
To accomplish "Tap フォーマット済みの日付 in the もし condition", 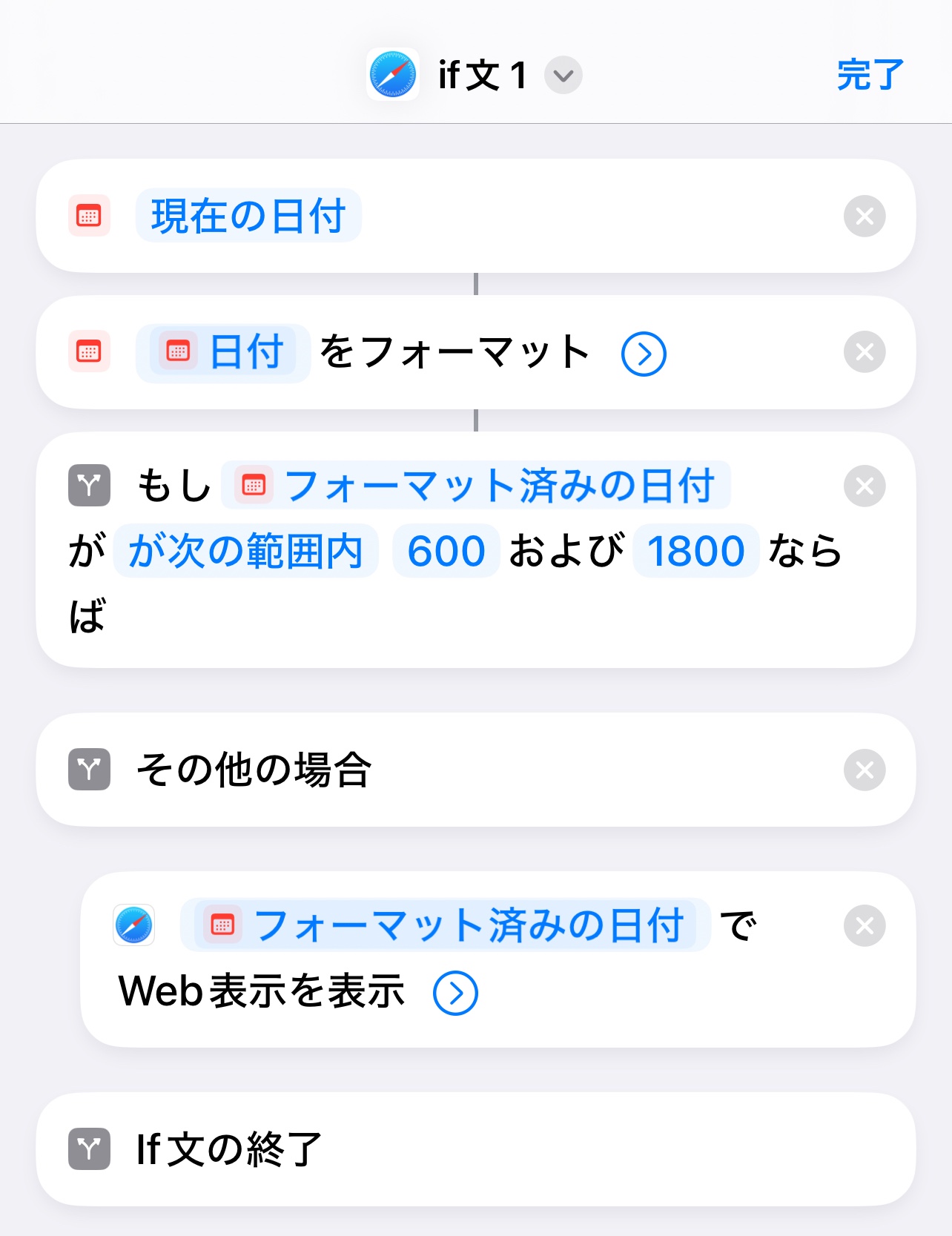I will click(476, 486).
